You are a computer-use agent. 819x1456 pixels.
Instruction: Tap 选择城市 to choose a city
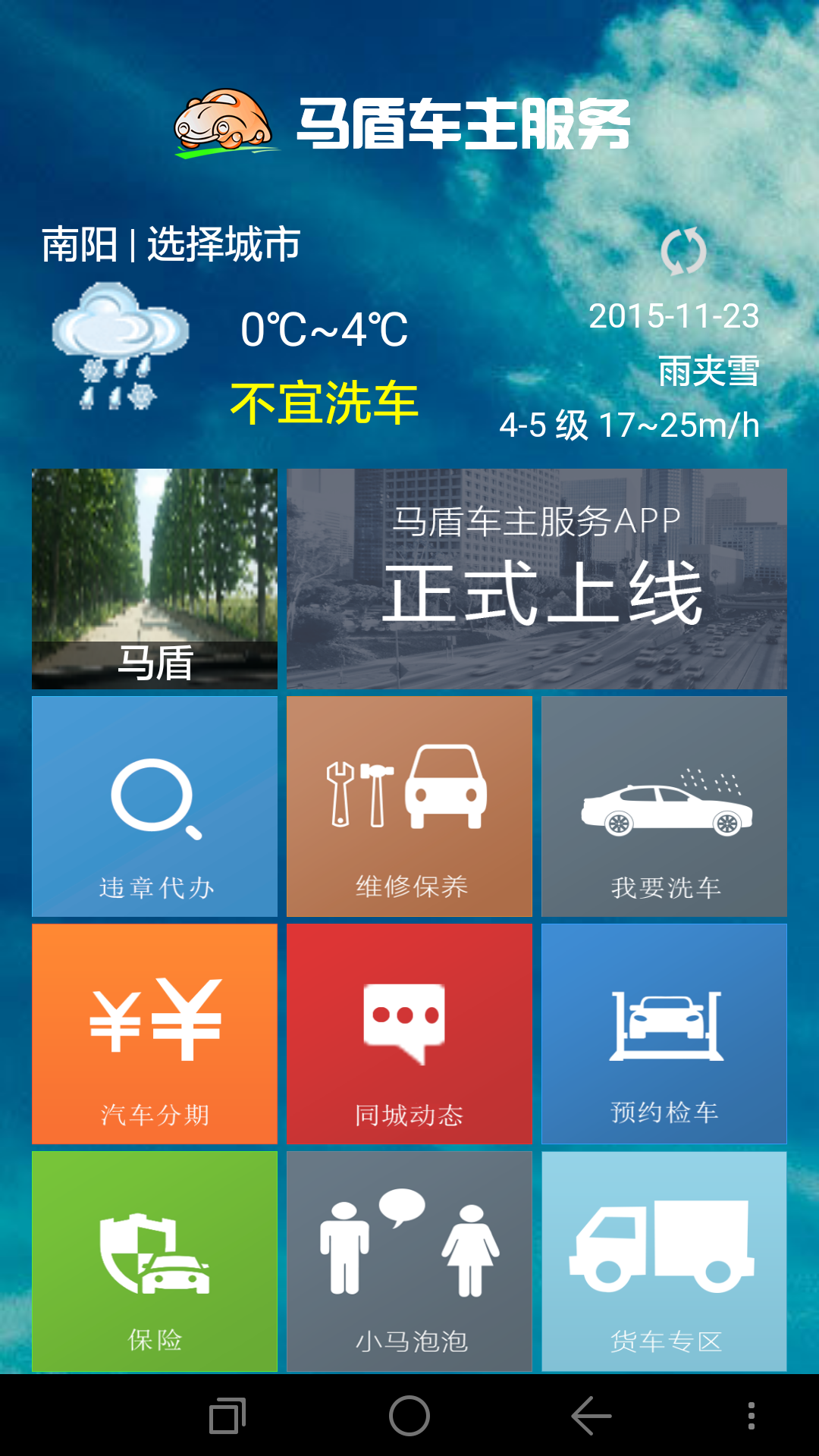(x=224, y=245)
